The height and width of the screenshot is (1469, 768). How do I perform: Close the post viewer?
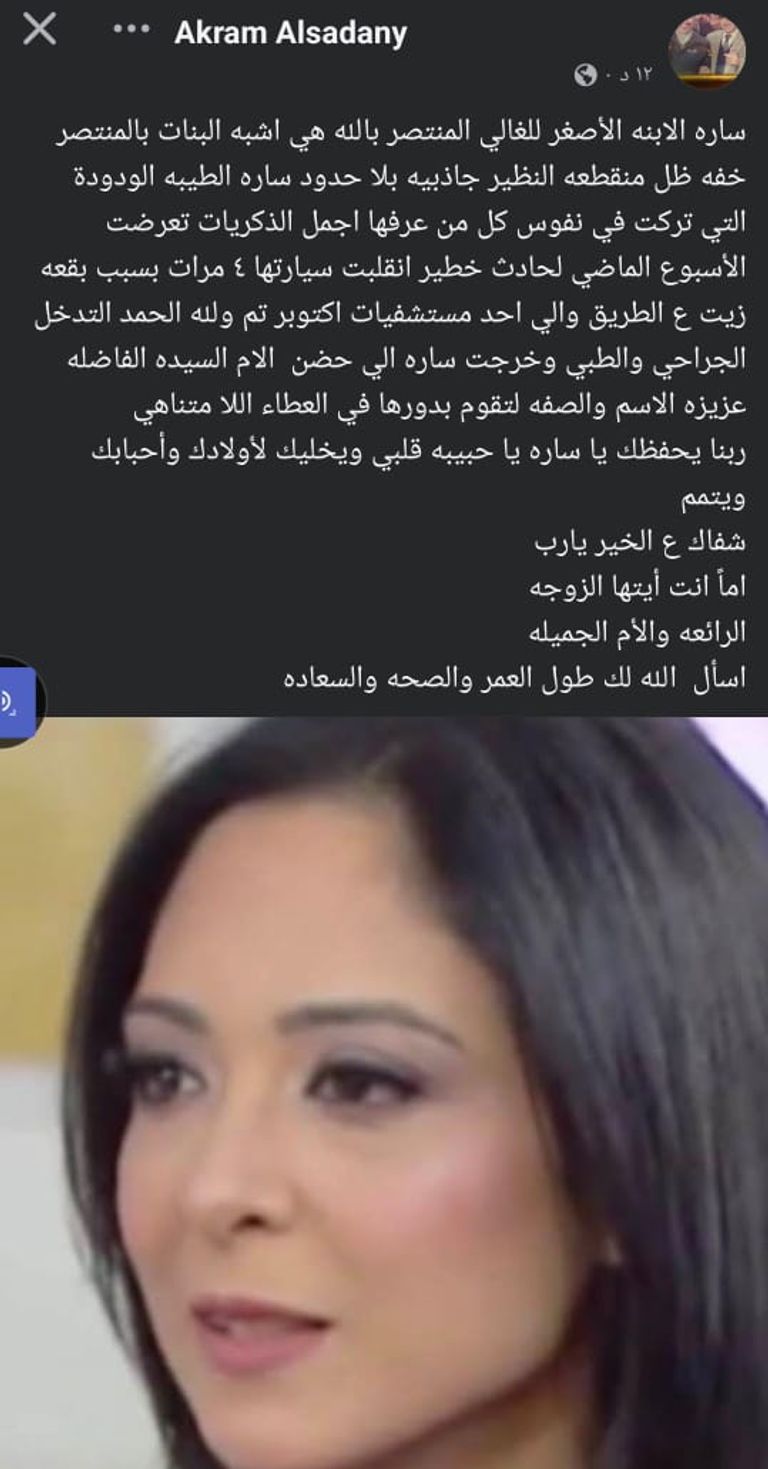click(x=39, y=31)
